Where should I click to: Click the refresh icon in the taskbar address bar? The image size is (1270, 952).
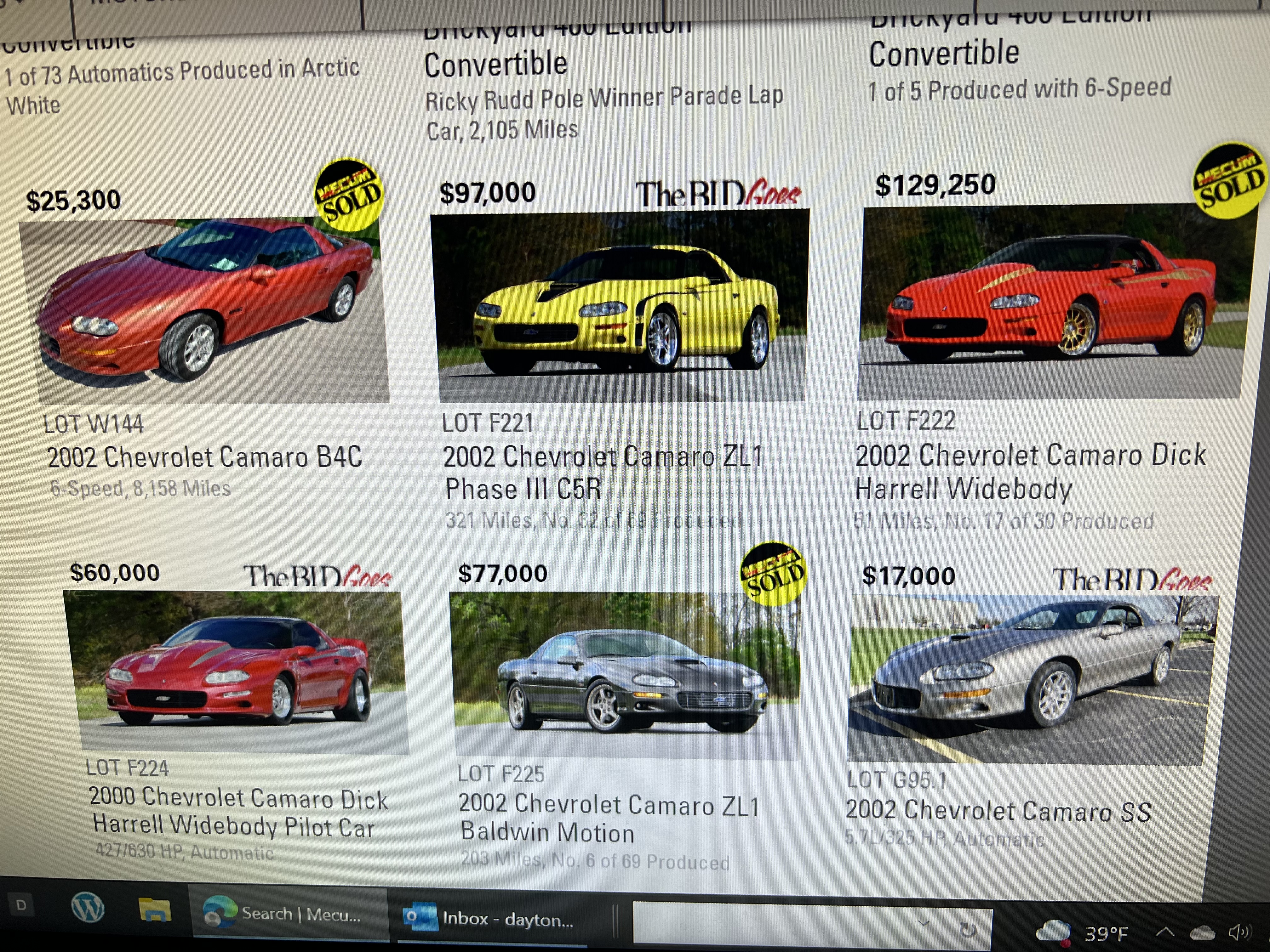[968, 930]
